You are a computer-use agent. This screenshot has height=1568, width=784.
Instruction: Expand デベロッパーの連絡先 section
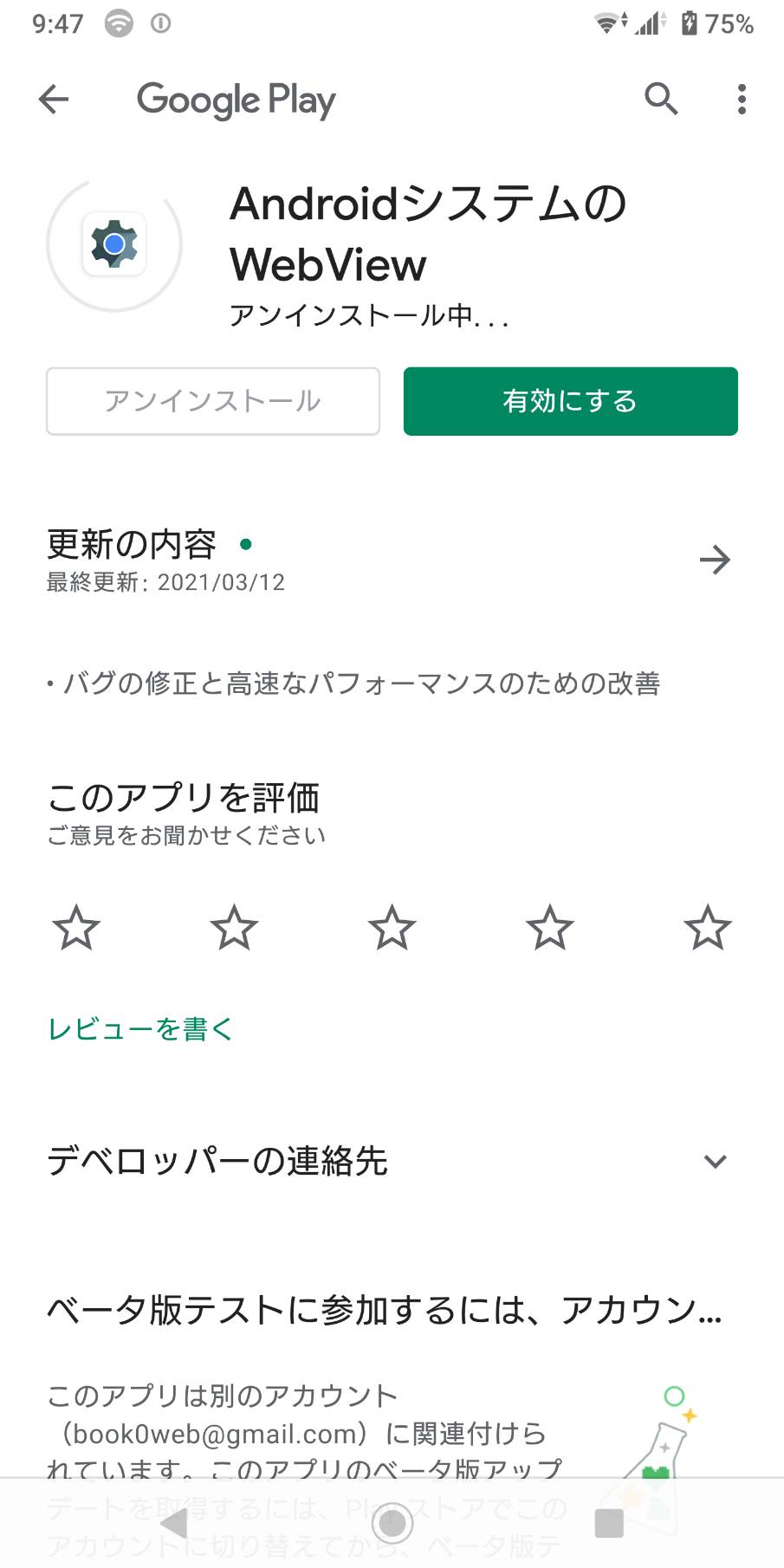[x=715, y=1162]
